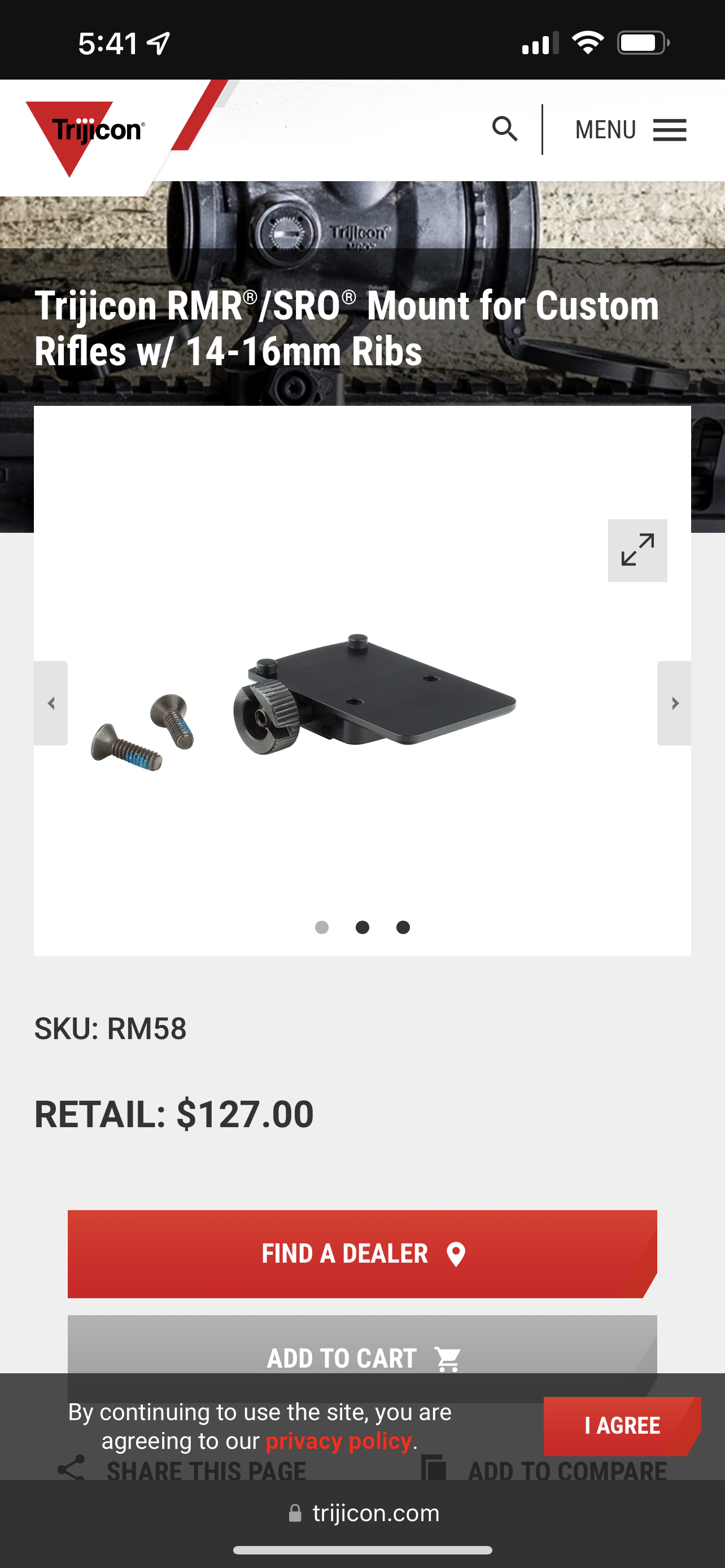Viewport: 725px width, 1568px height.
Task: Expand product image to fullscreen
Action: (x=637, y=550)
